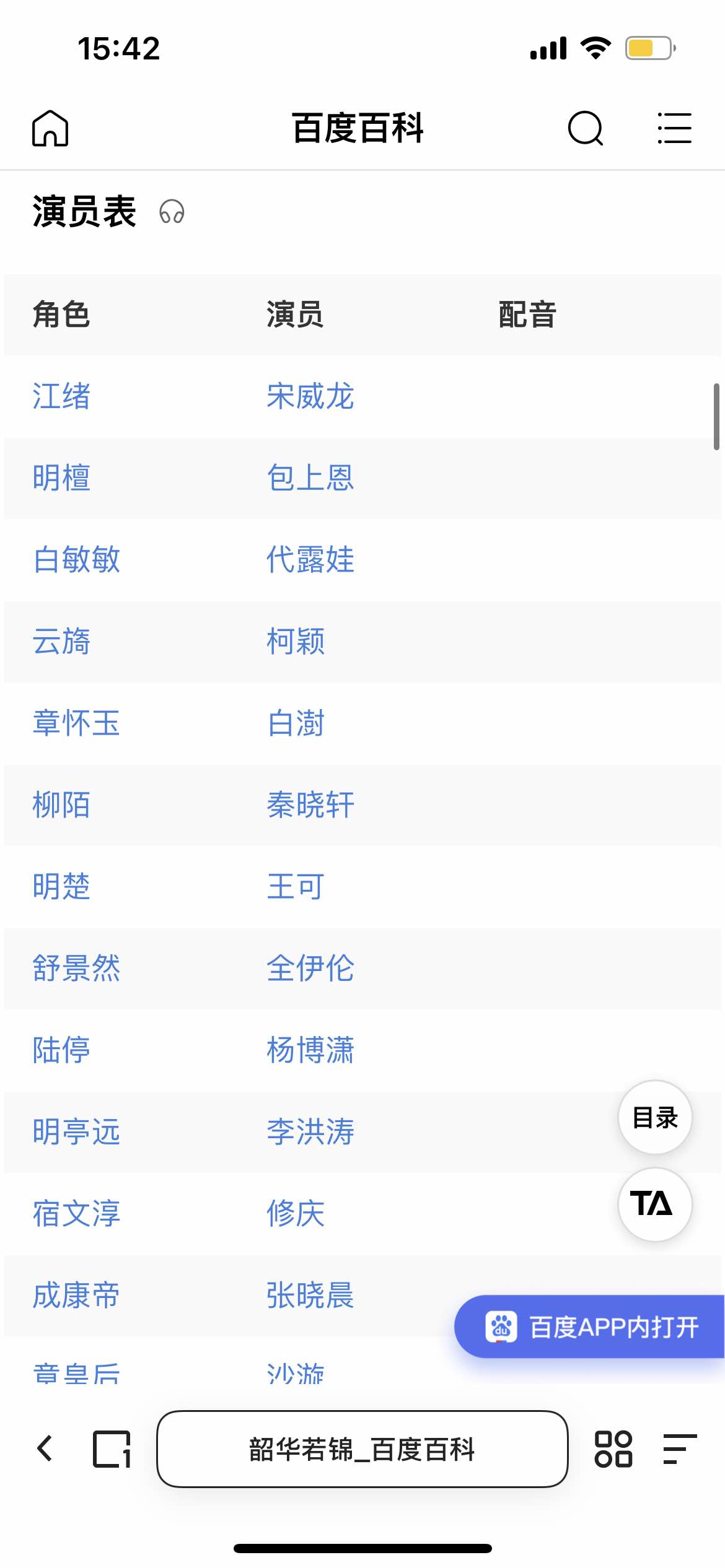Open the character link 白敏敏
Viewport: 725px width, 1568px height.
76,560
